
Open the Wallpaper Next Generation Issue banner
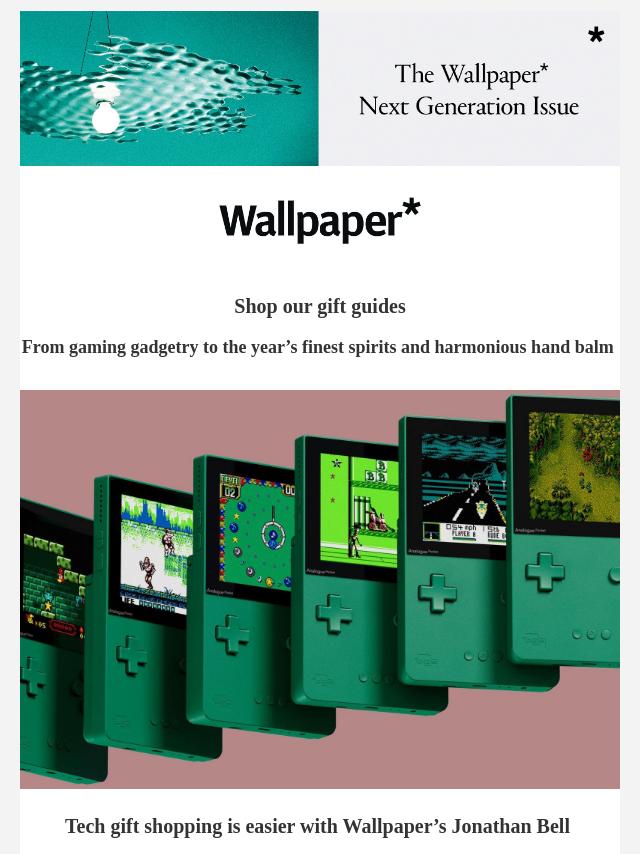[320, 88]
